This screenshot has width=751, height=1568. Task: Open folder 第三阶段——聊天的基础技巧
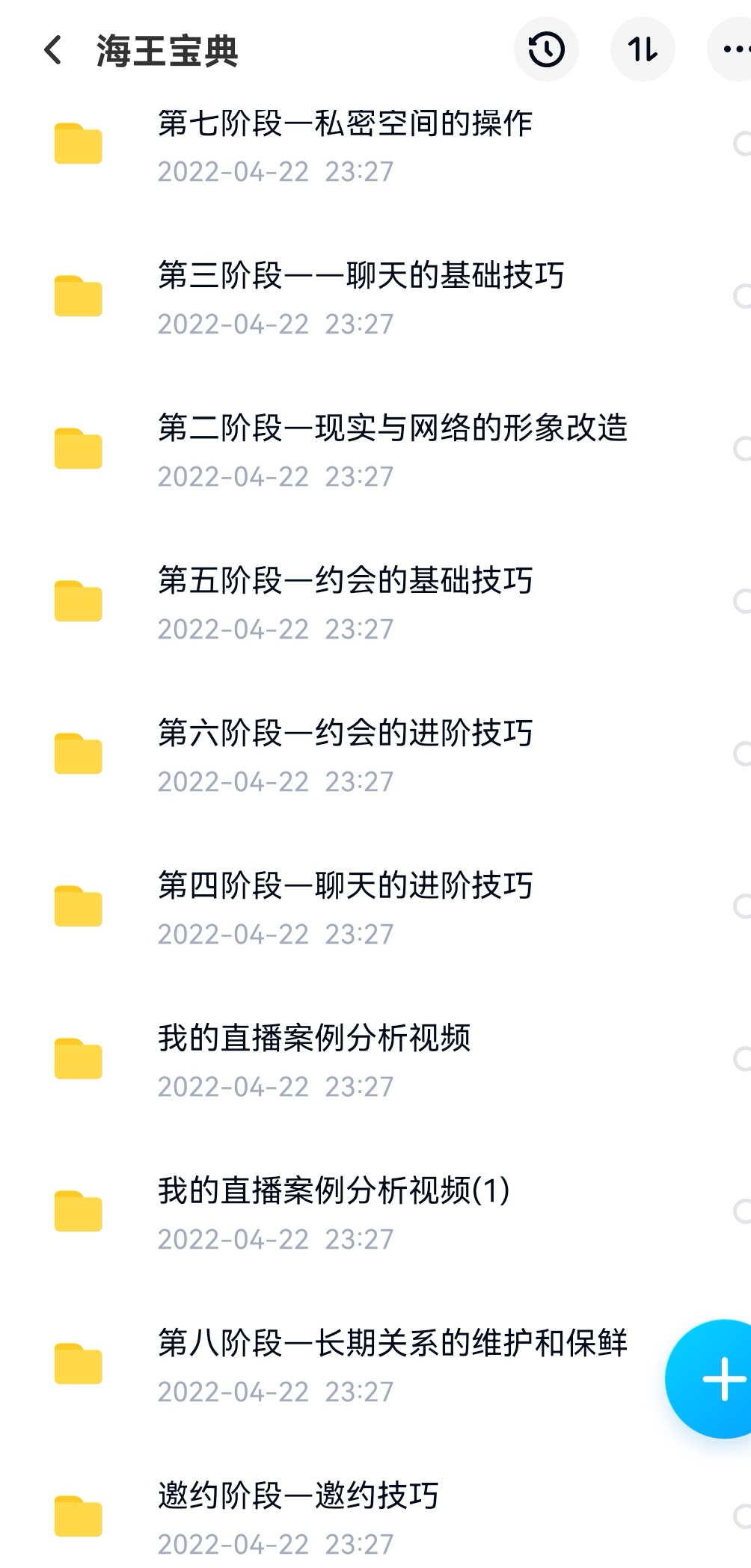point(375,298)
